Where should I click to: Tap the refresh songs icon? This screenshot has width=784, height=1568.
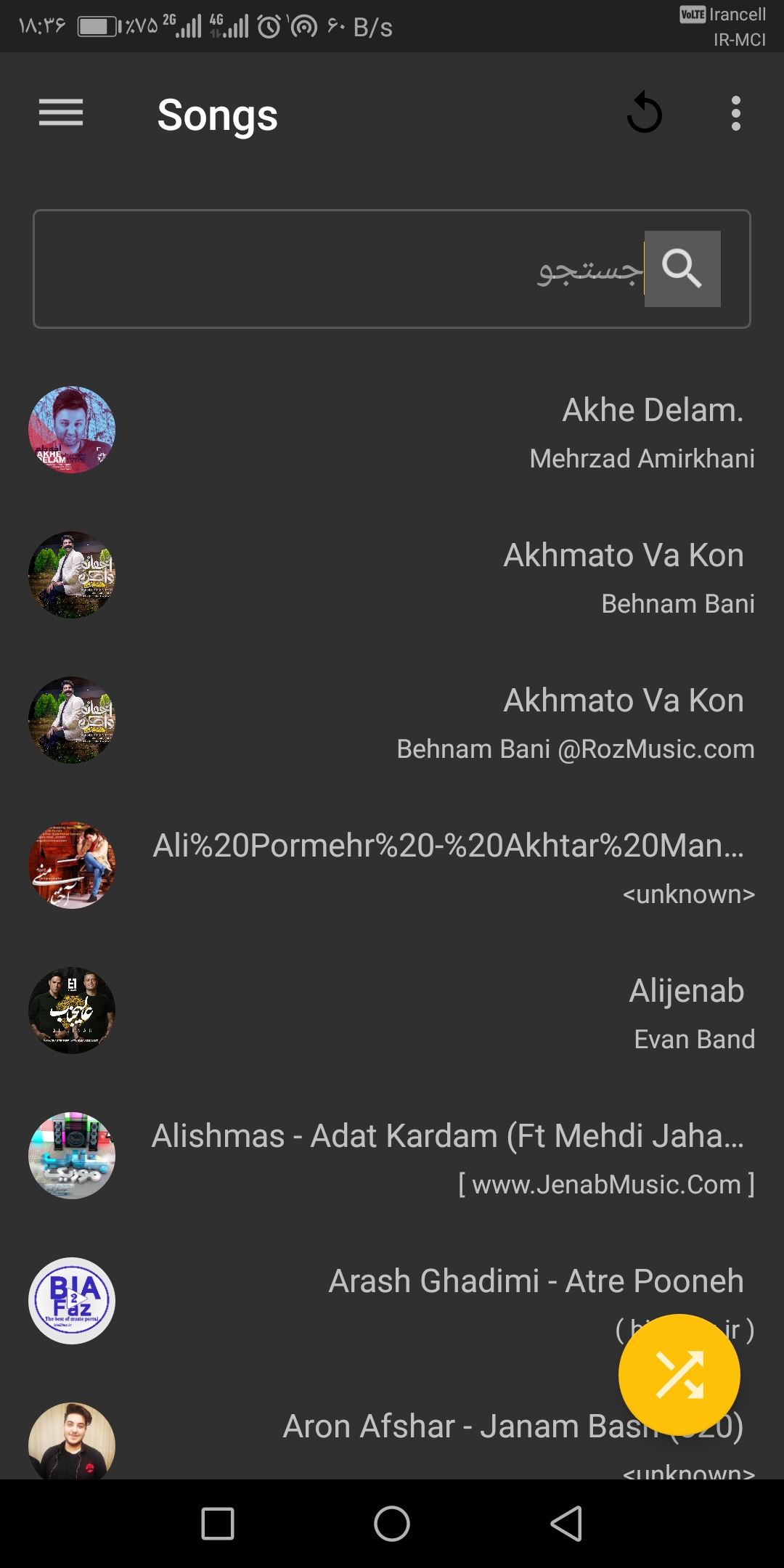(645, 113)
